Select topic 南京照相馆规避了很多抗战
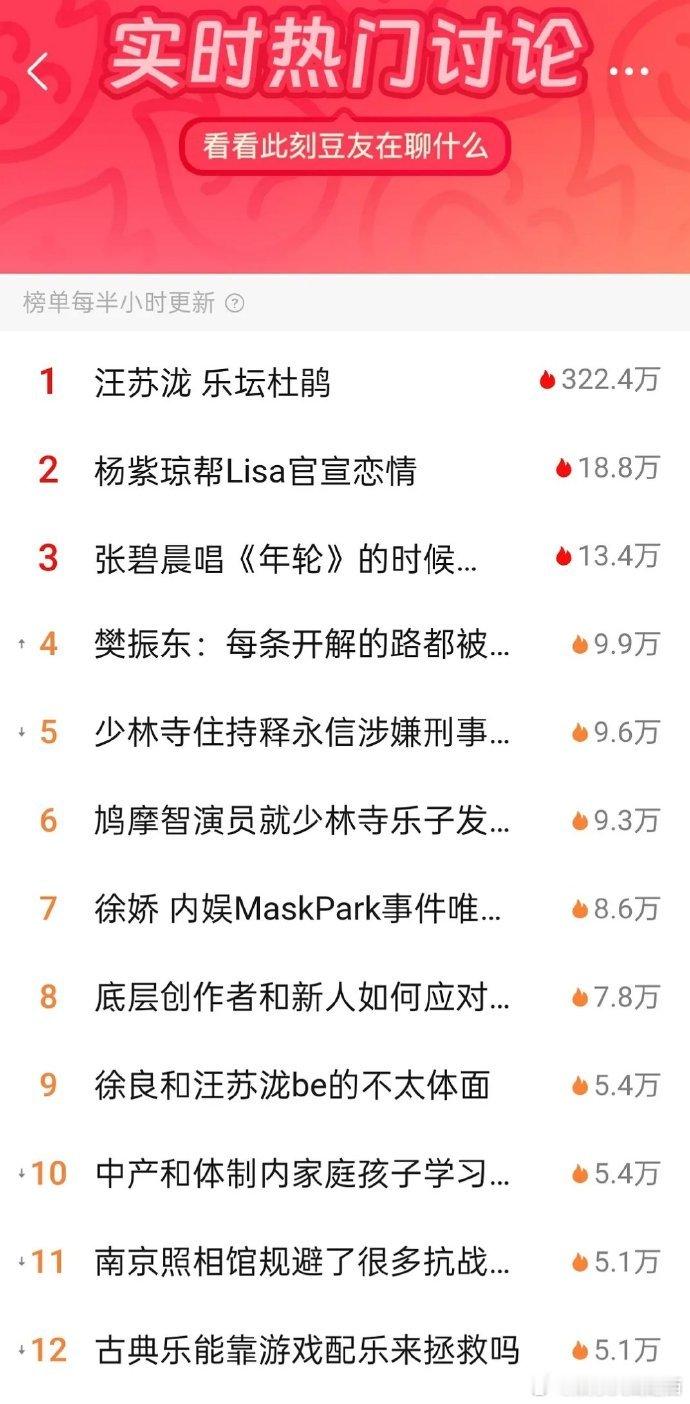Viewport: 690px width, 1404px height. click(x=302, y=1261)
